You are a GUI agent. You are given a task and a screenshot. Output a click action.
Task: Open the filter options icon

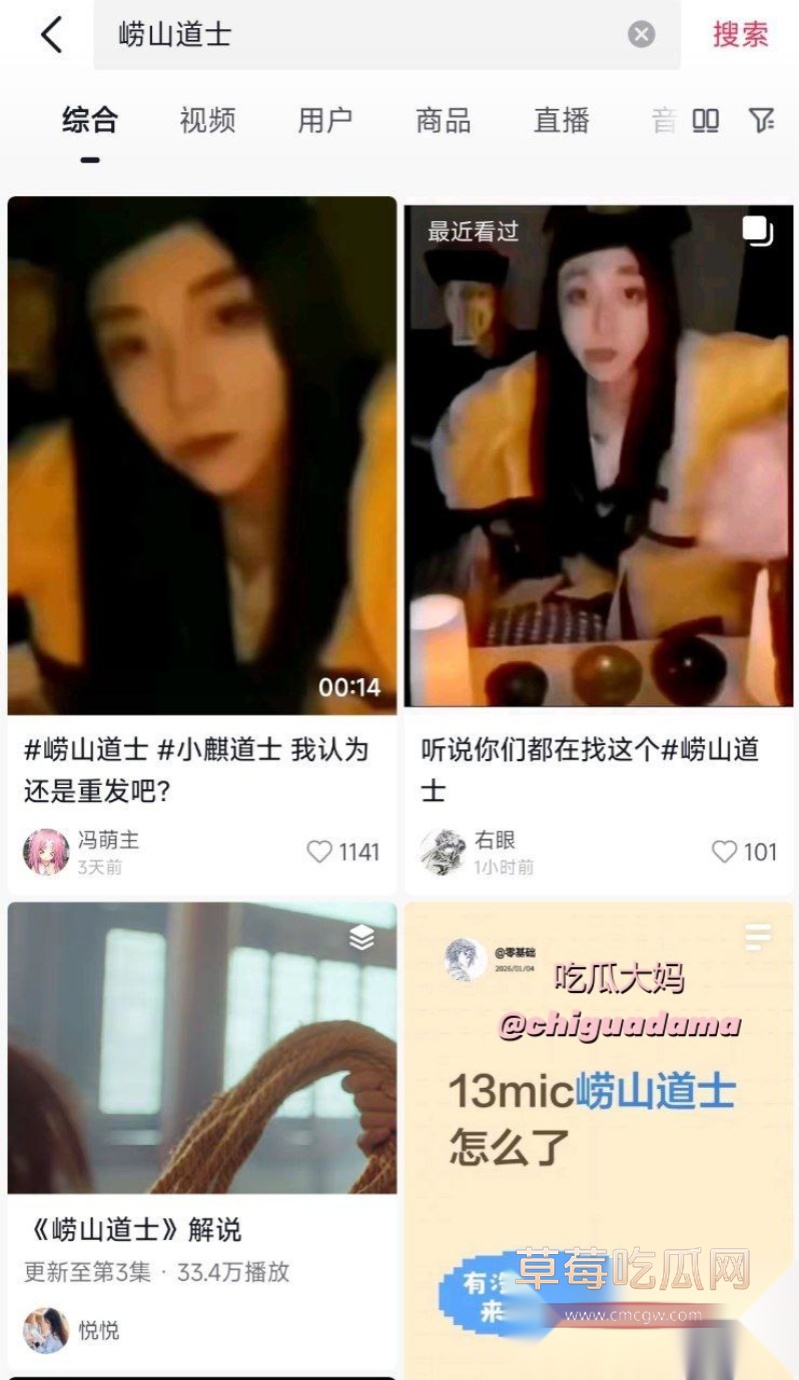pos(762,121)
